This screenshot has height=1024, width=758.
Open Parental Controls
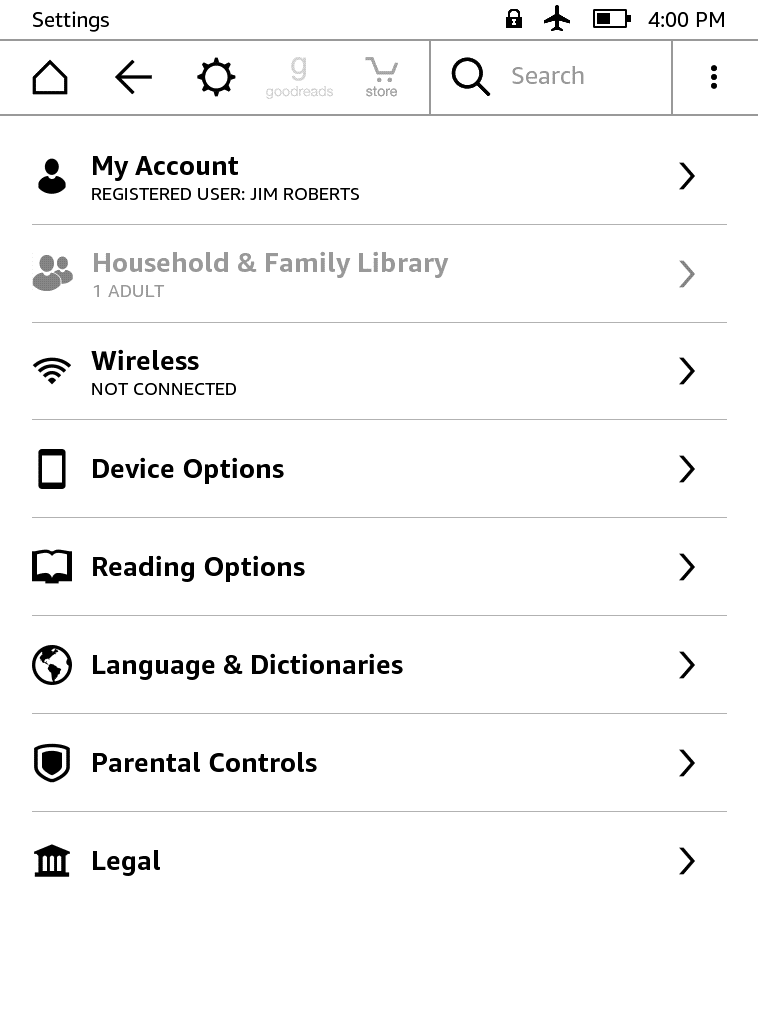(379, 763)
